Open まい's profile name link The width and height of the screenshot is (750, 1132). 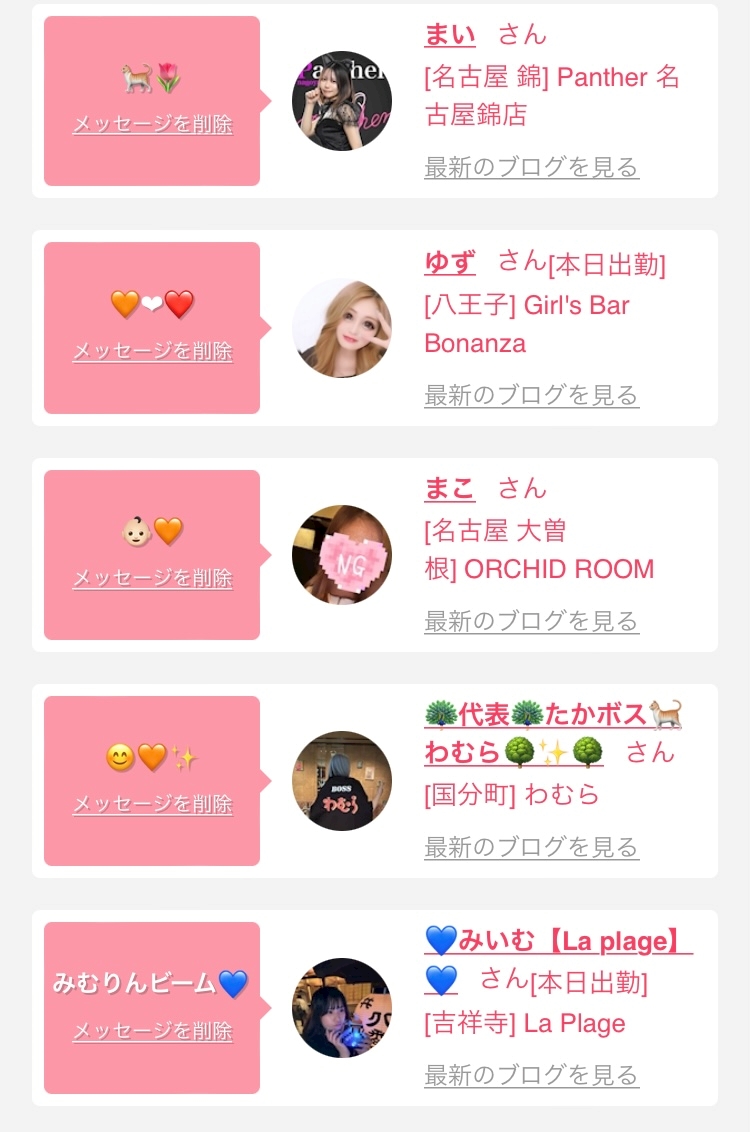click(x=450, y=34)
